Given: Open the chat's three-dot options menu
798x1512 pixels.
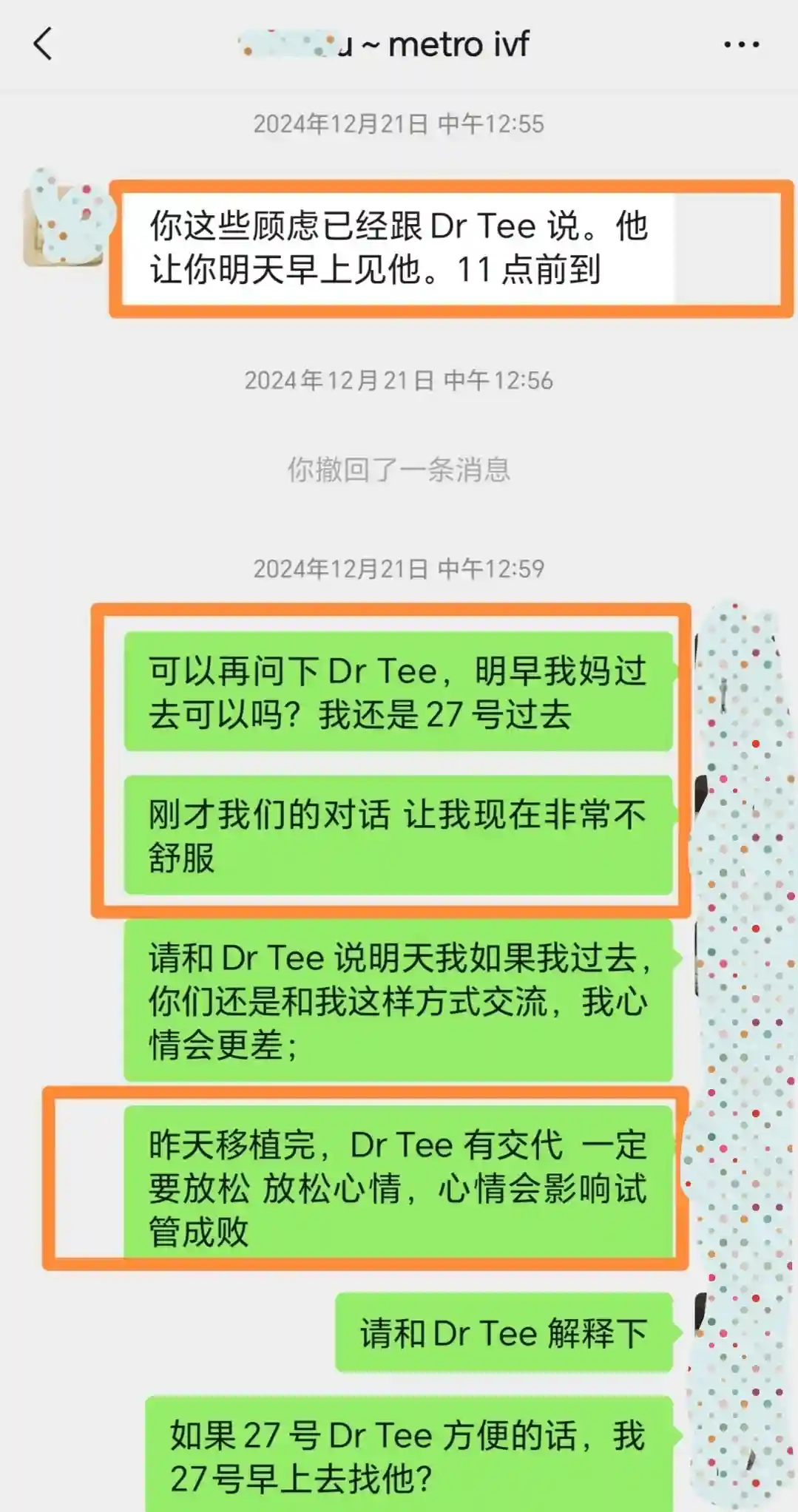Looking at the screenshot, I should click(741, 45).
